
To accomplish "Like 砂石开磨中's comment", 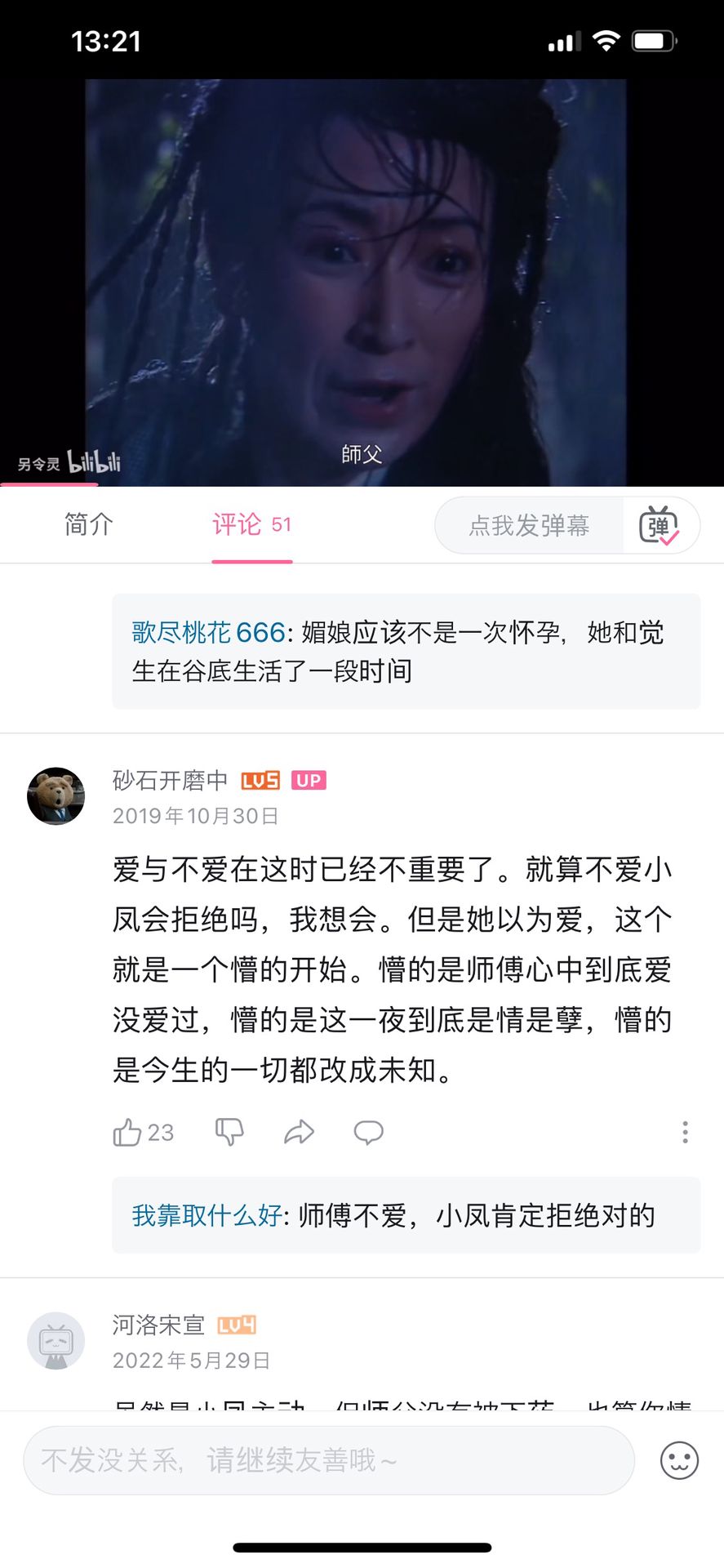I will 128,1132.
